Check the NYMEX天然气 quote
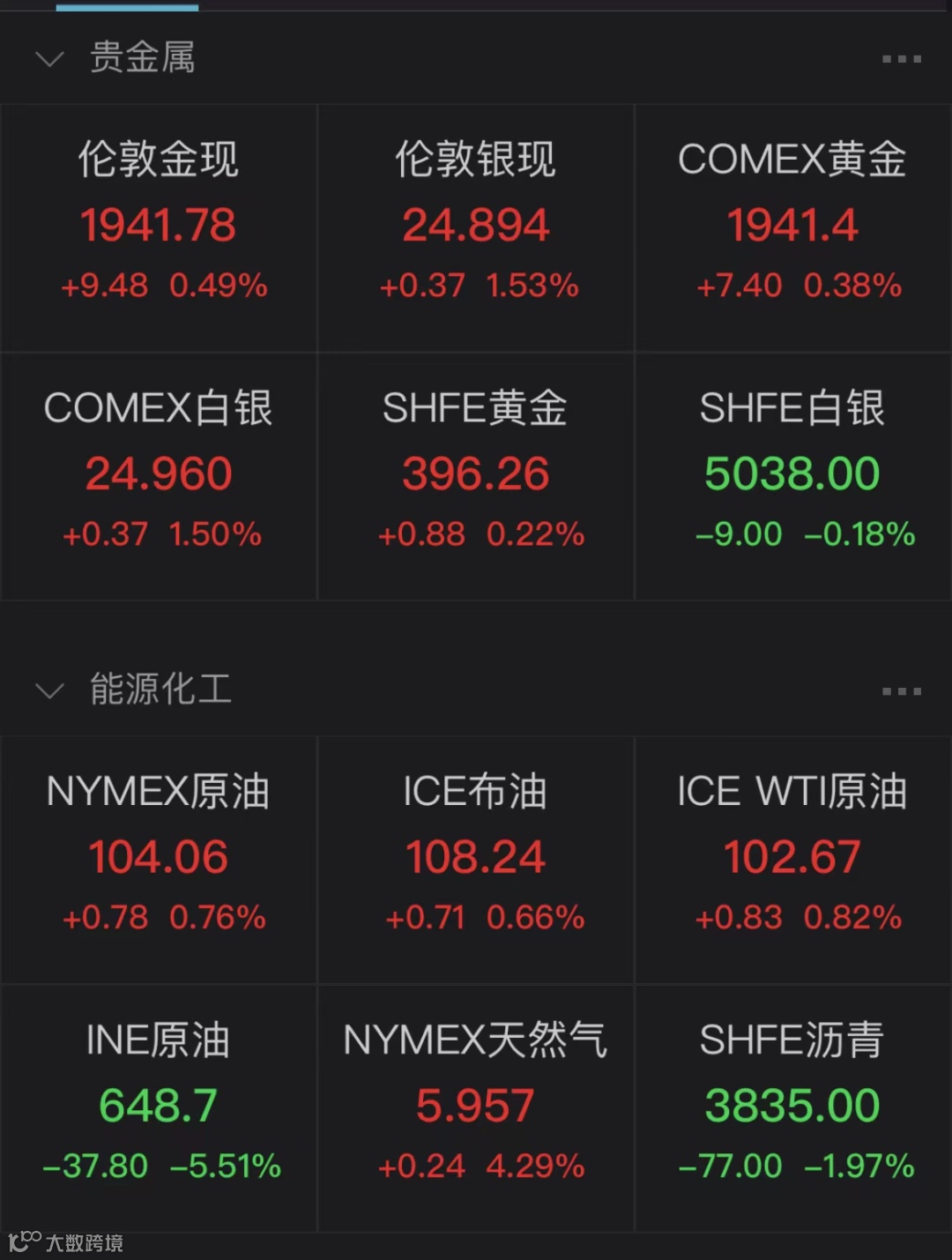 point(476,1107)
